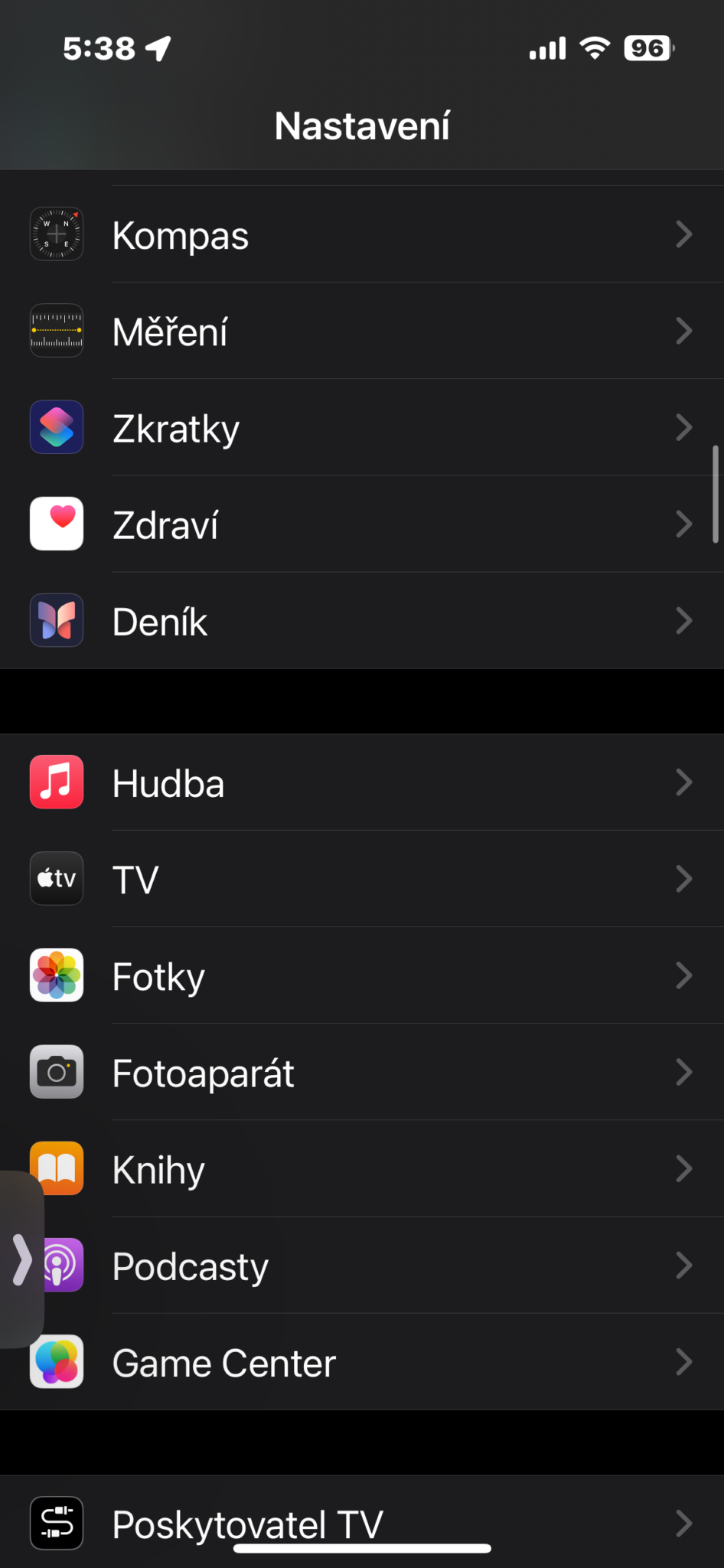Tap the Měření ruler icon
The width and height of the screenshot is (724, 1568).
click(56, 331)
